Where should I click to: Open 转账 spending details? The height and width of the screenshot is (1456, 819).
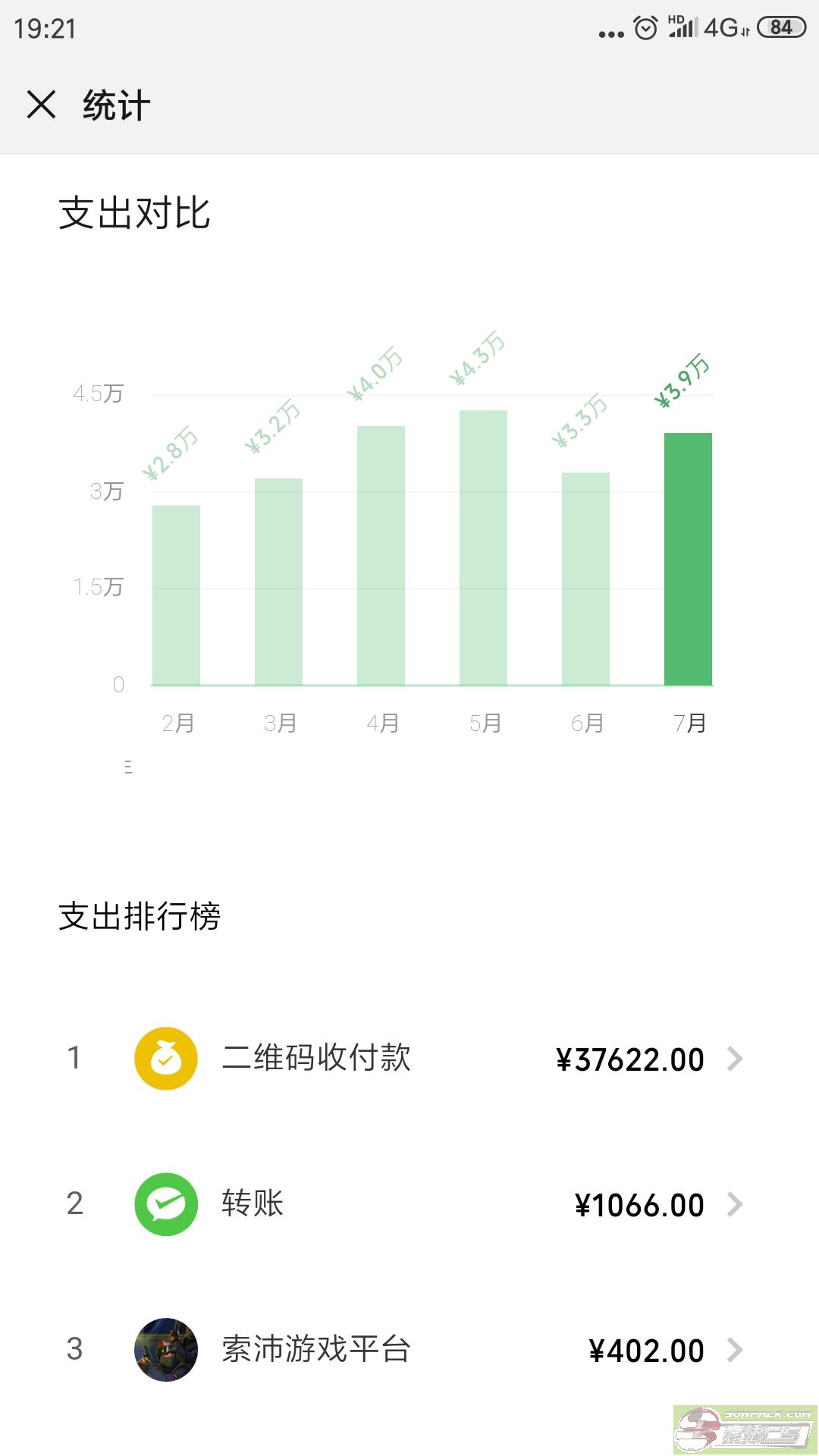409,1204
